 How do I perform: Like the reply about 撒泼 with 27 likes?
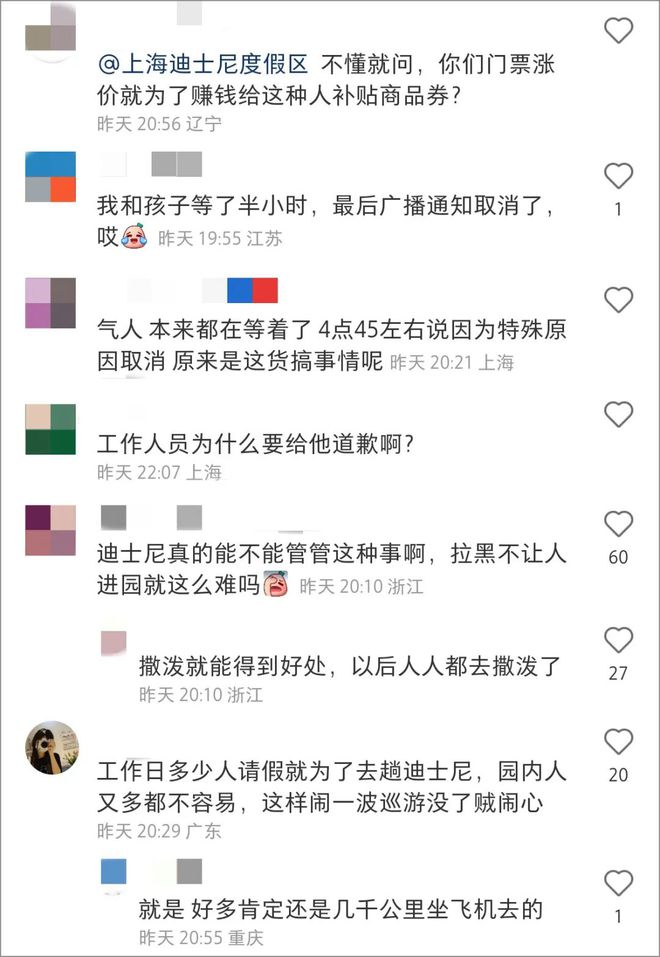(x=619, y=640)
